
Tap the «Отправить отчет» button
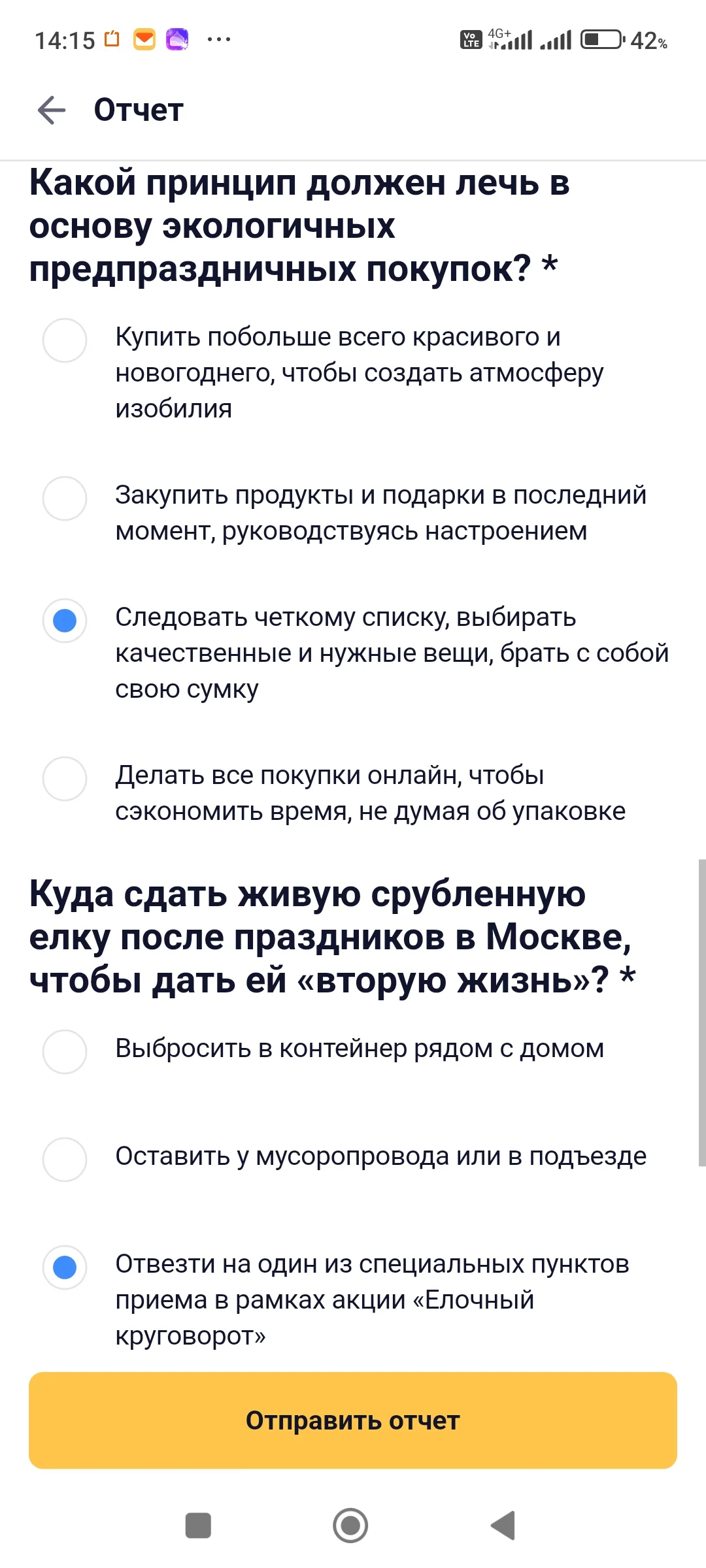click(353, 1420)
